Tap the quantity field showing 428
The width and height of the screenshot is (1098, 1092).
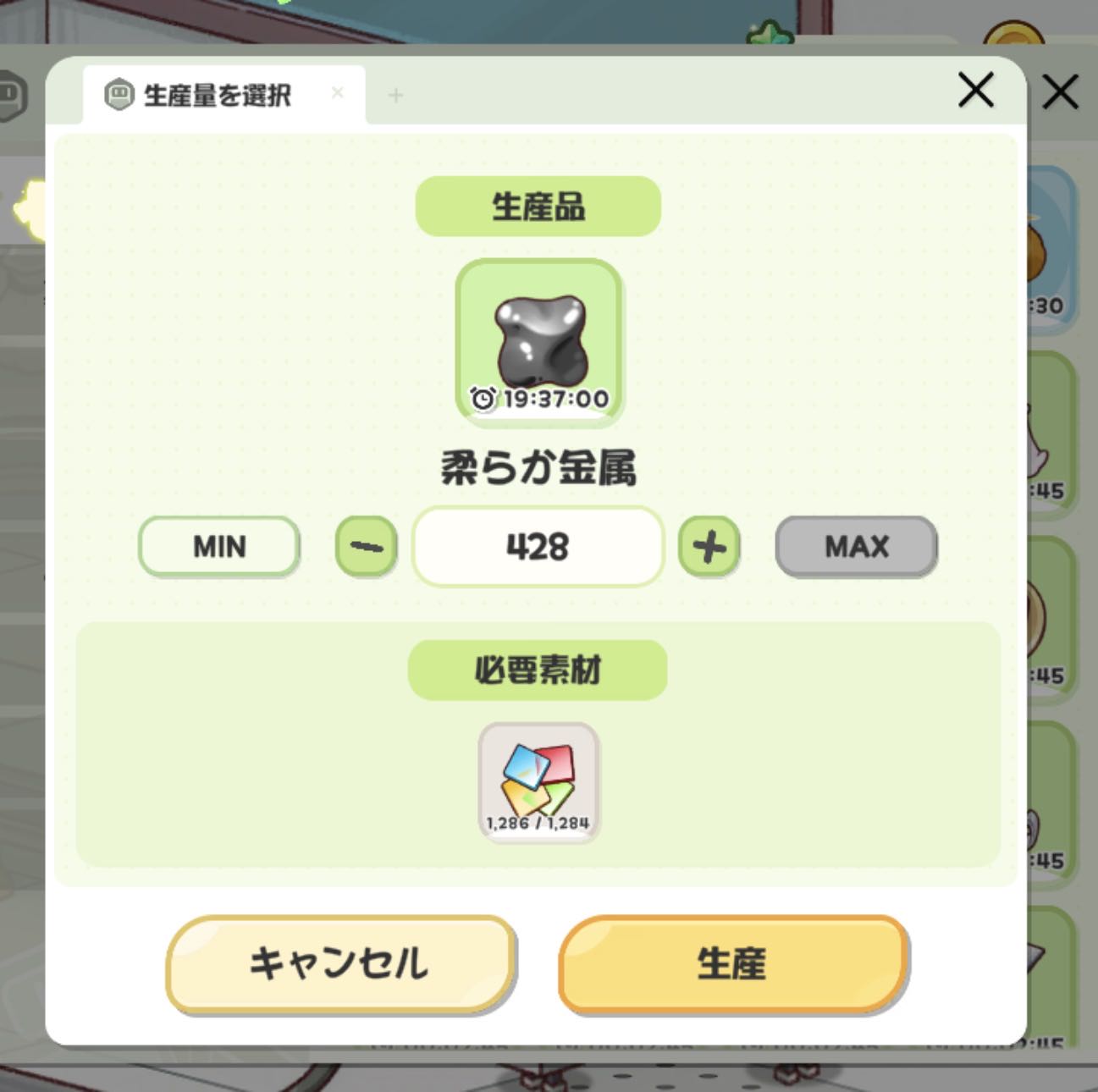click(x=538, y=547)
